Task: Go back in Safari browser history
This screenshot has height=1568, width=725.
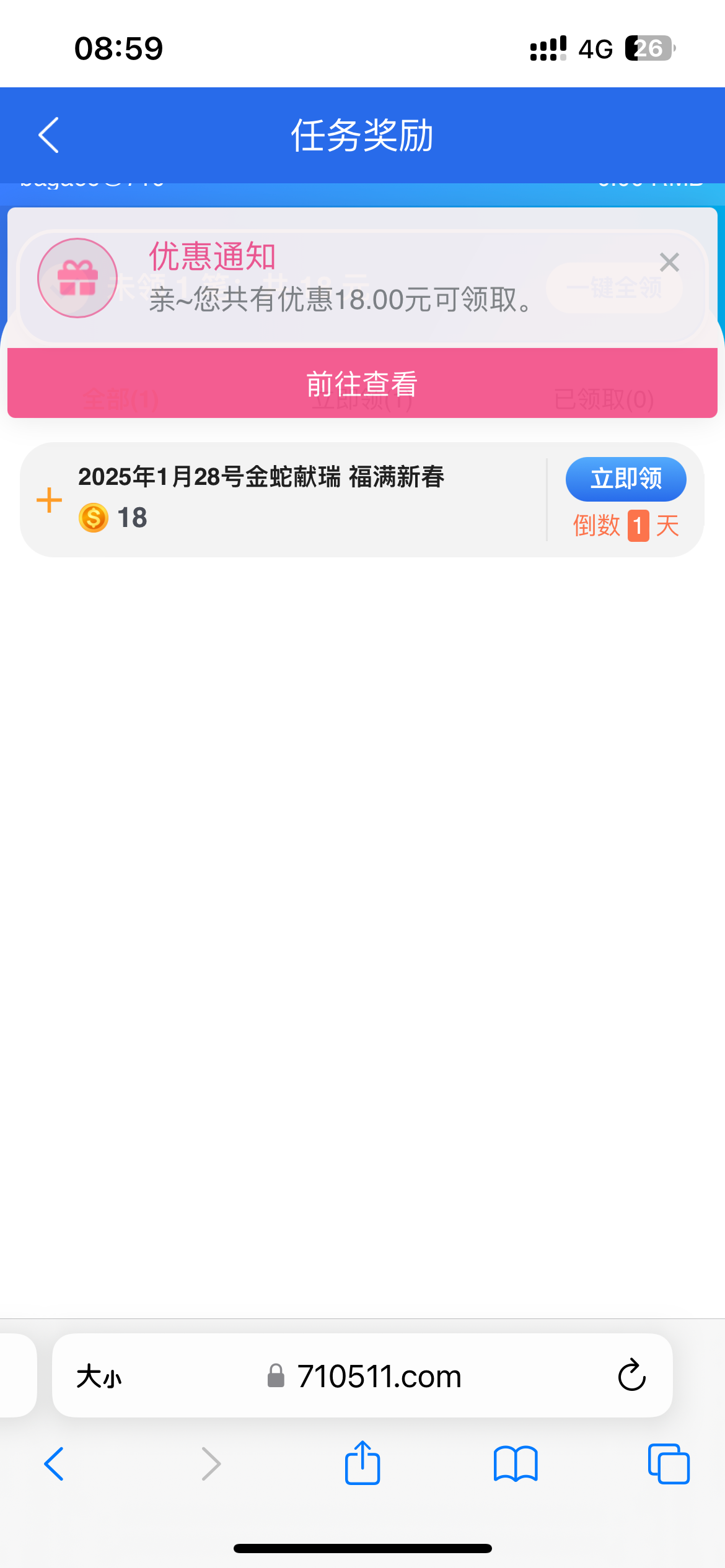Action: click(x=55, y=1464)
